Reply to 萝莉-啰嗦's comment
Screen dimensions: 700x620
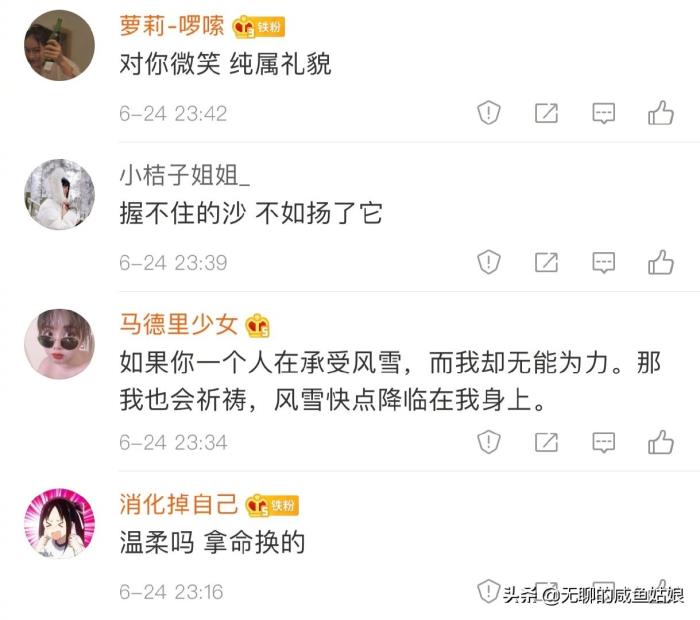pyautogui.click(x=604, y=113)
